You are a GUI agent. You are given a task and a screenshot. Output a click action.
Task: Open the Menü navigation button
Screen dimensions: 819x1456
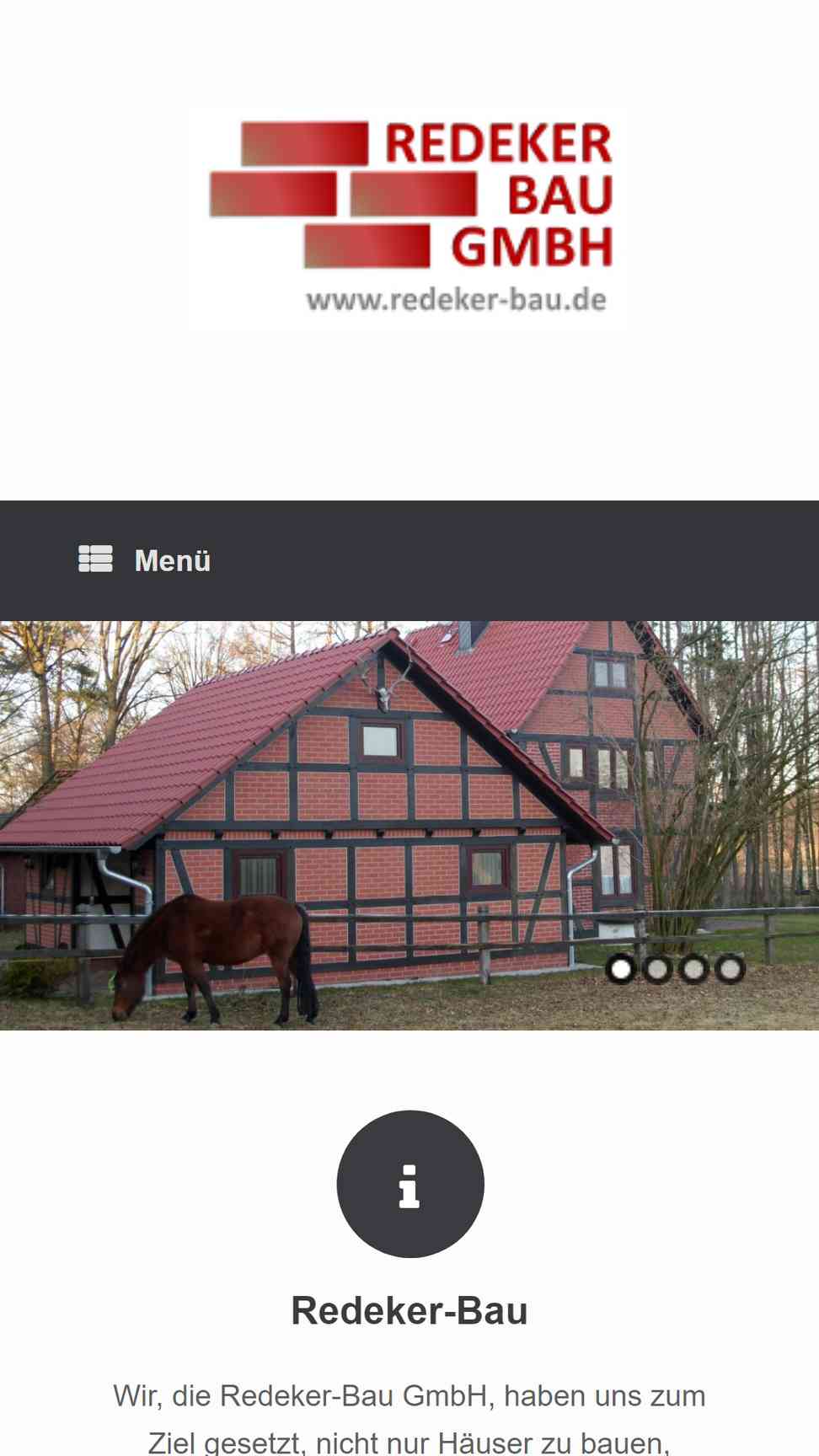pyautogui.click(x=145, y=560)
